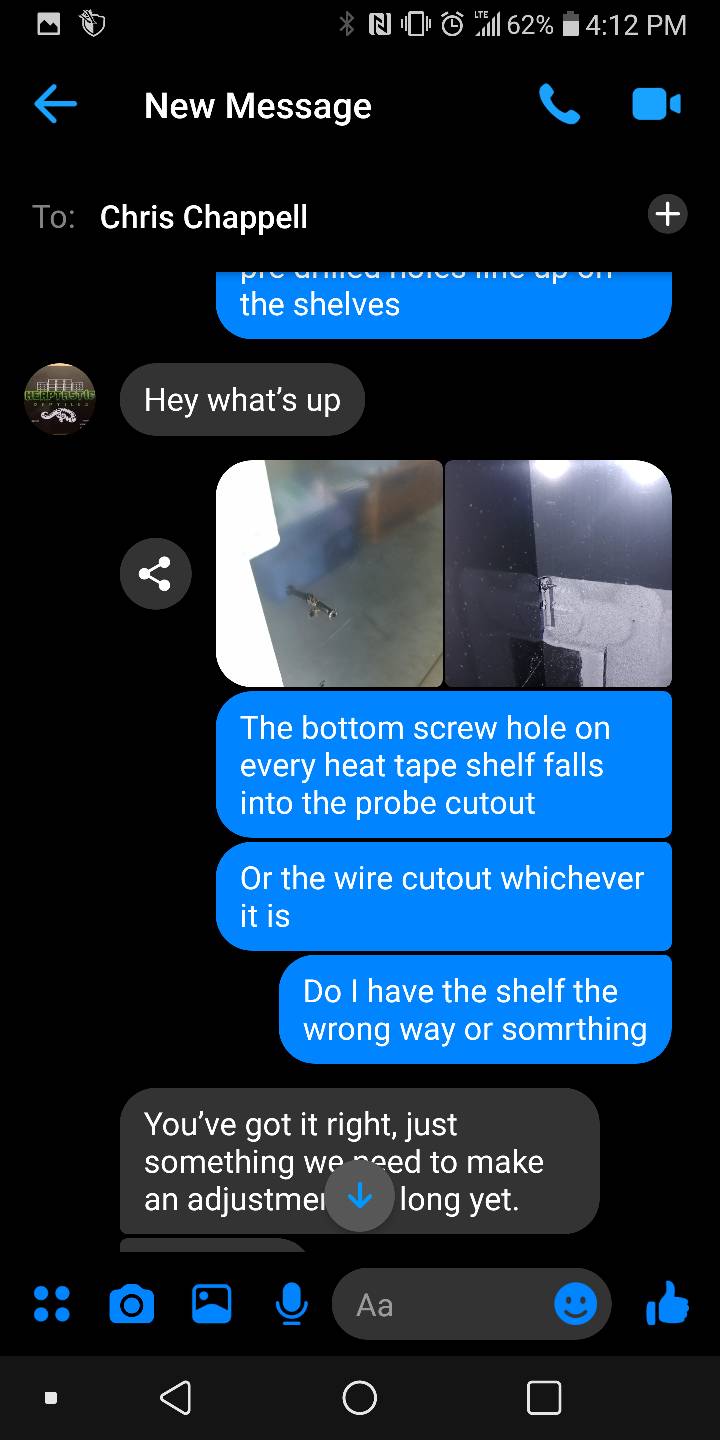The width and height of the screenshot is (720, 1440).
Task: View the sender's profile picture
Action: [60, 399]
